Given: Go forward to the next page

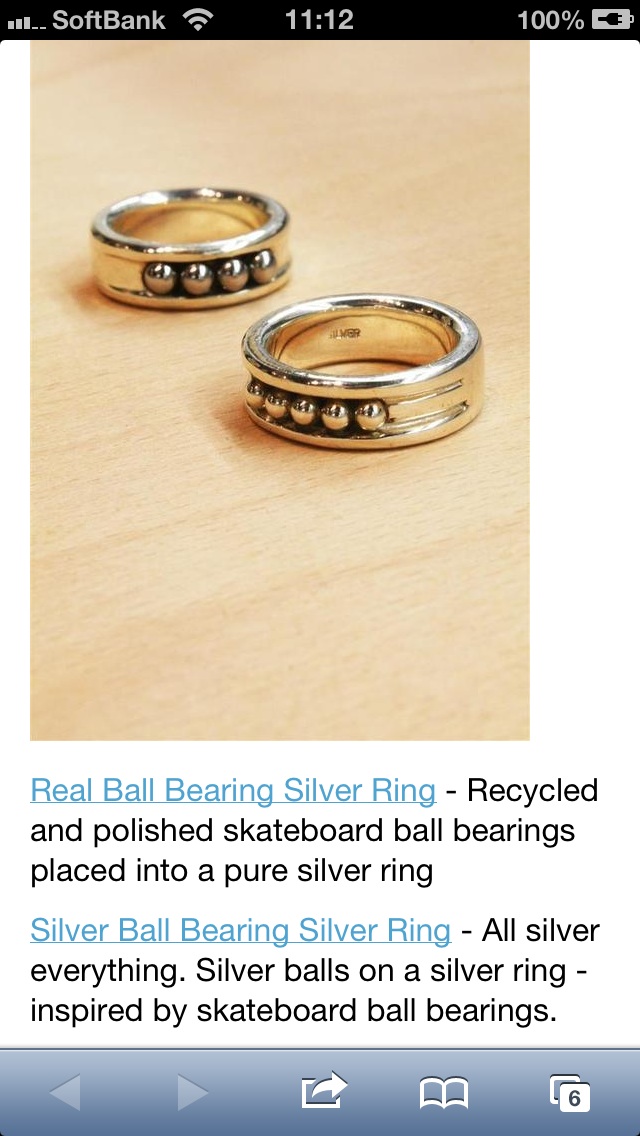Looking at the screenshot, I should (x=192, y=1092).
